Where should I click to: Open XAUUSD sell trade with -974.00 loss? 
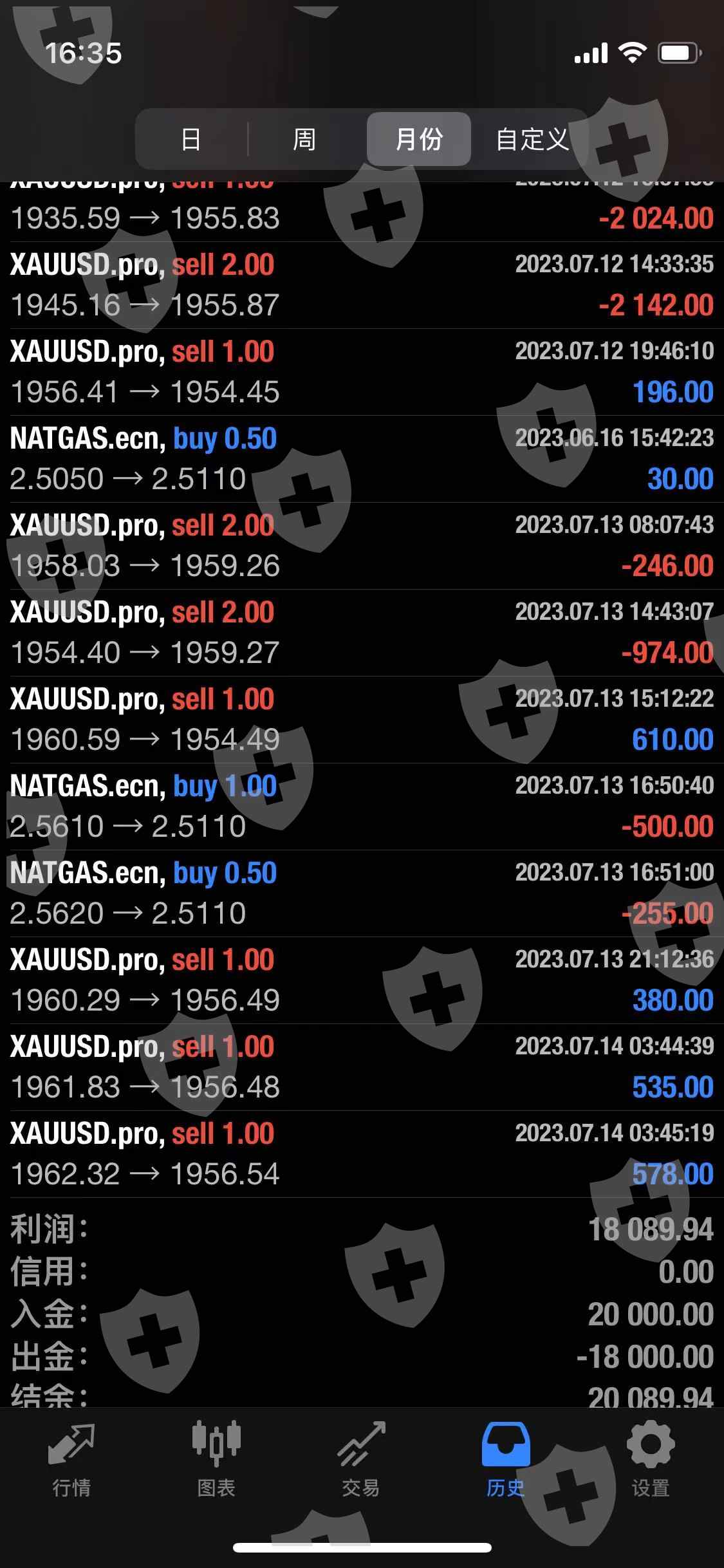coord(362,633)
